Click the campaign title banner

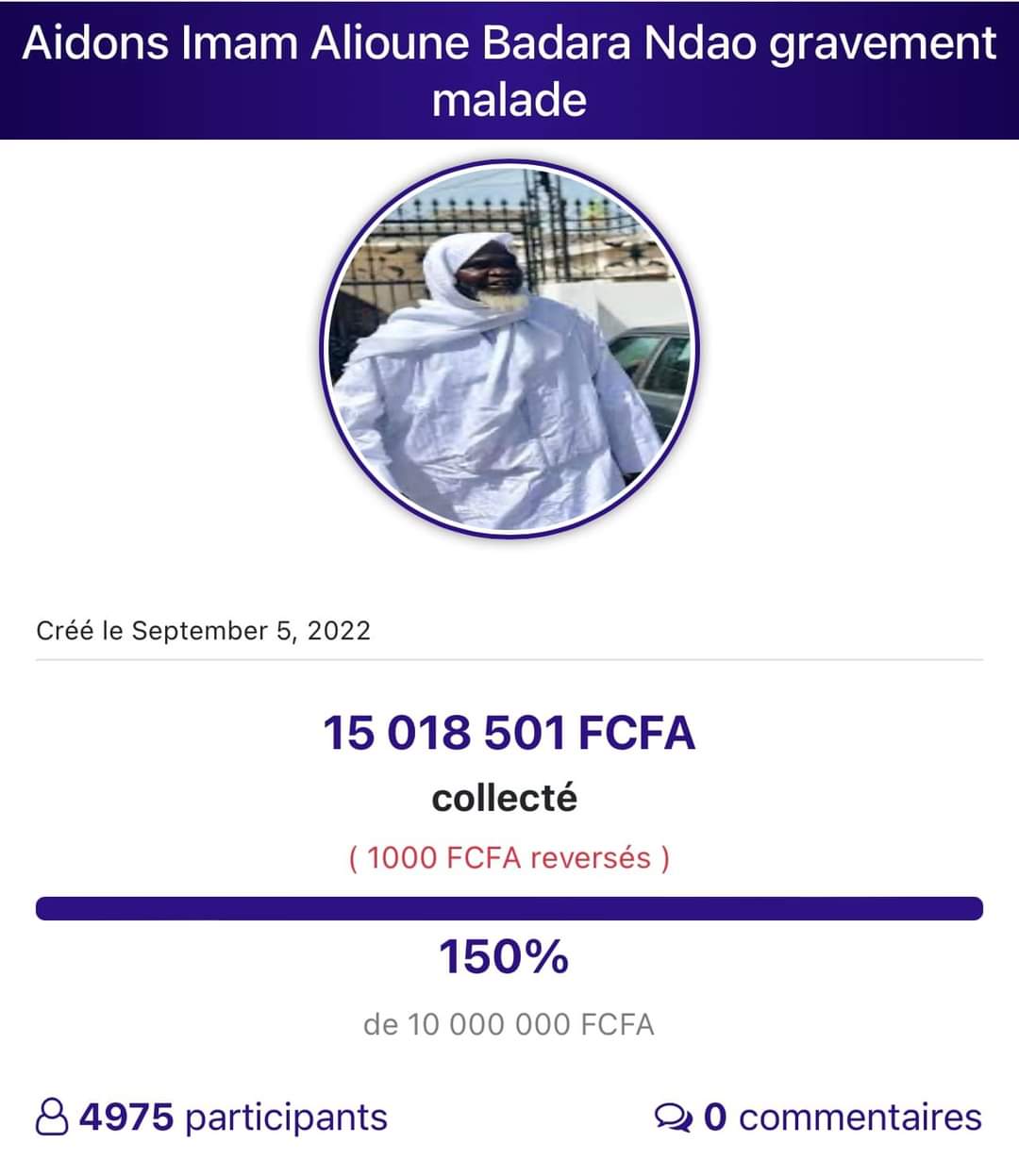tap(509, 68)
